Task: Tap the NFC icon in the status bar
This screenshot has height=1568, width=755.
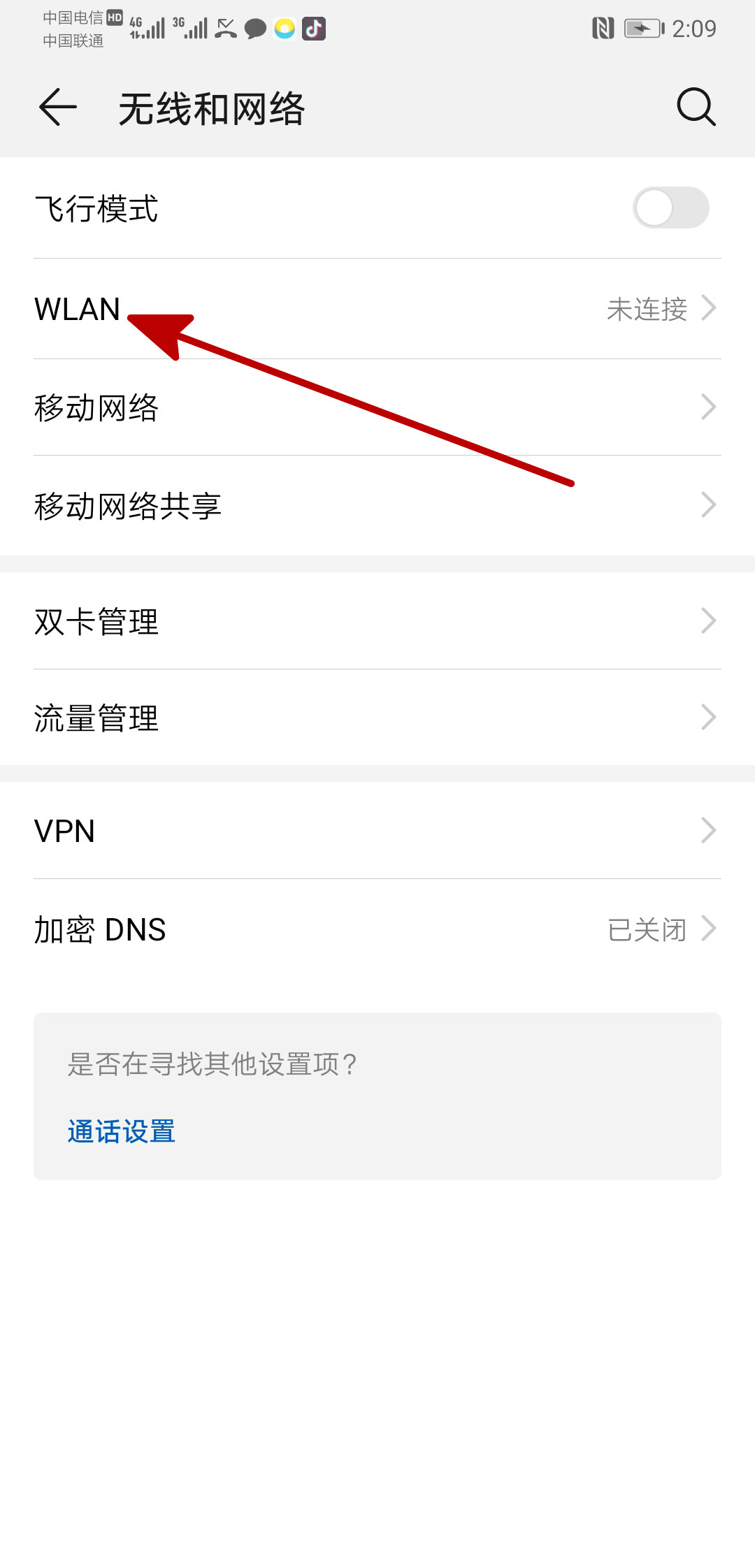Action: [603, 28]
